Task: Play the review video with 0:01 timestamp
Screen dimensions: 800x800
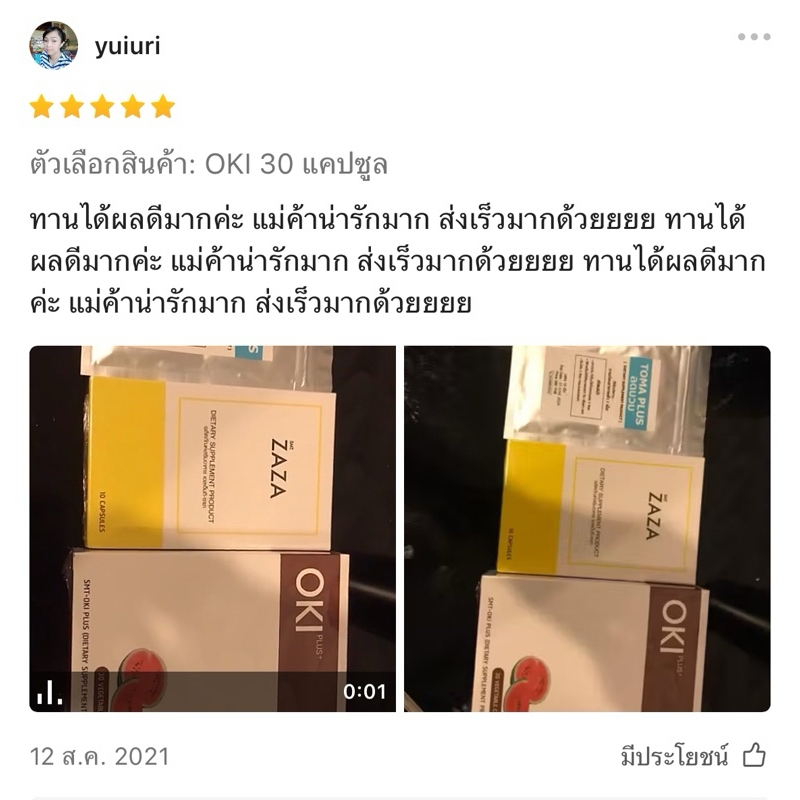Action: coord(212,529)
